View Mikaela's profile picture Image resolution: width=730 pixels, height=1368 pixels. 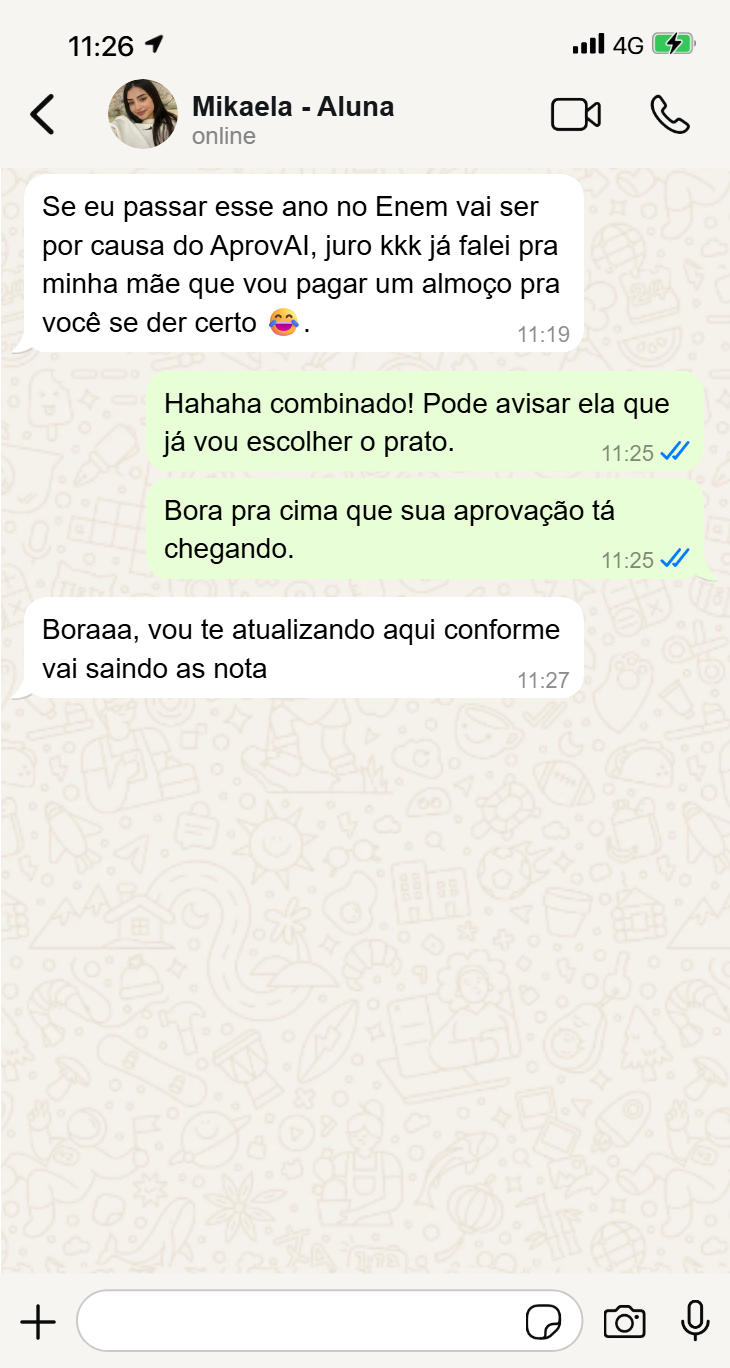point(143,114)
